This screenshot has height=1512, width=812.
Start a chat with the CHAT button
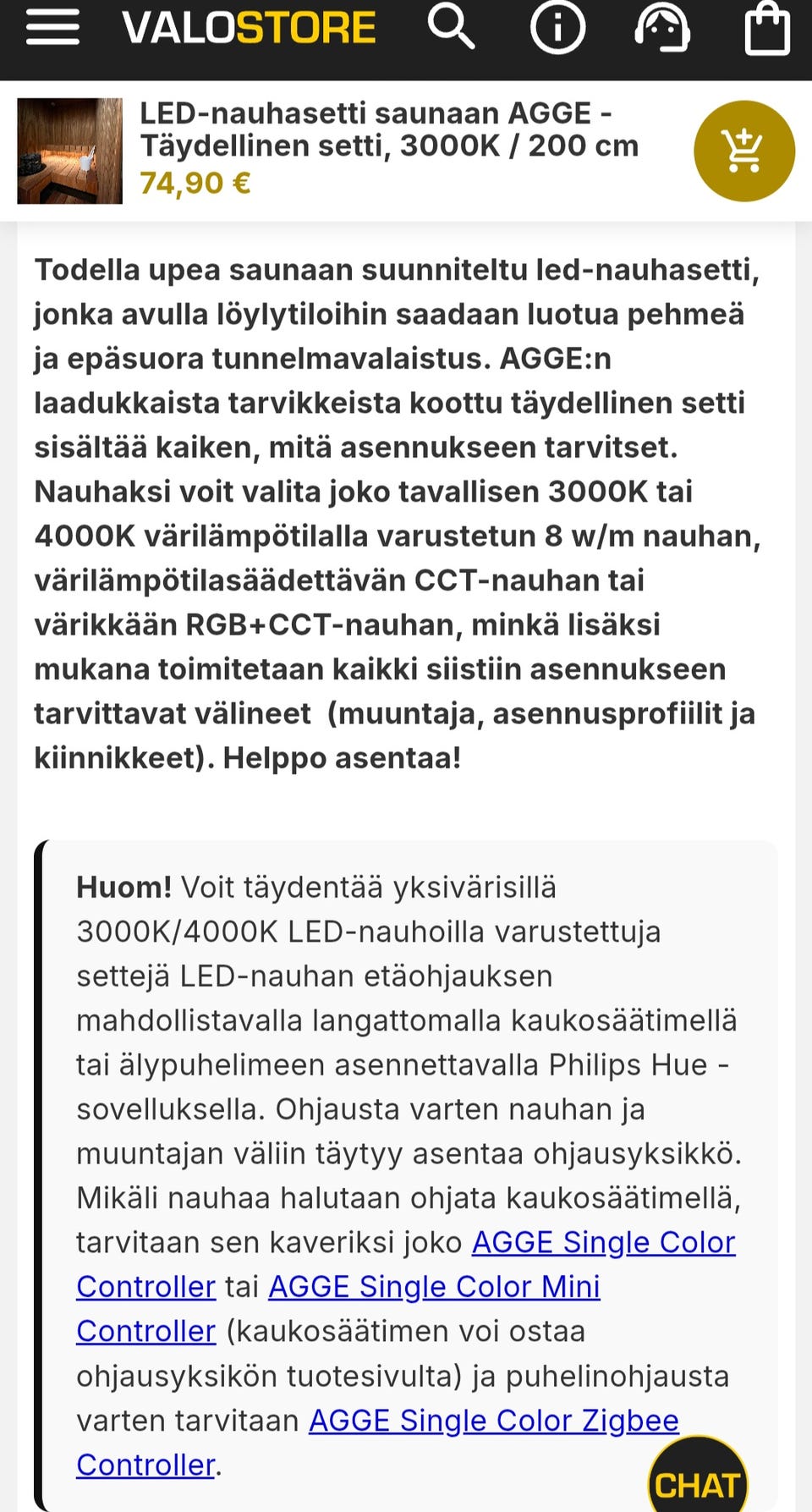tap(698, 1476)
